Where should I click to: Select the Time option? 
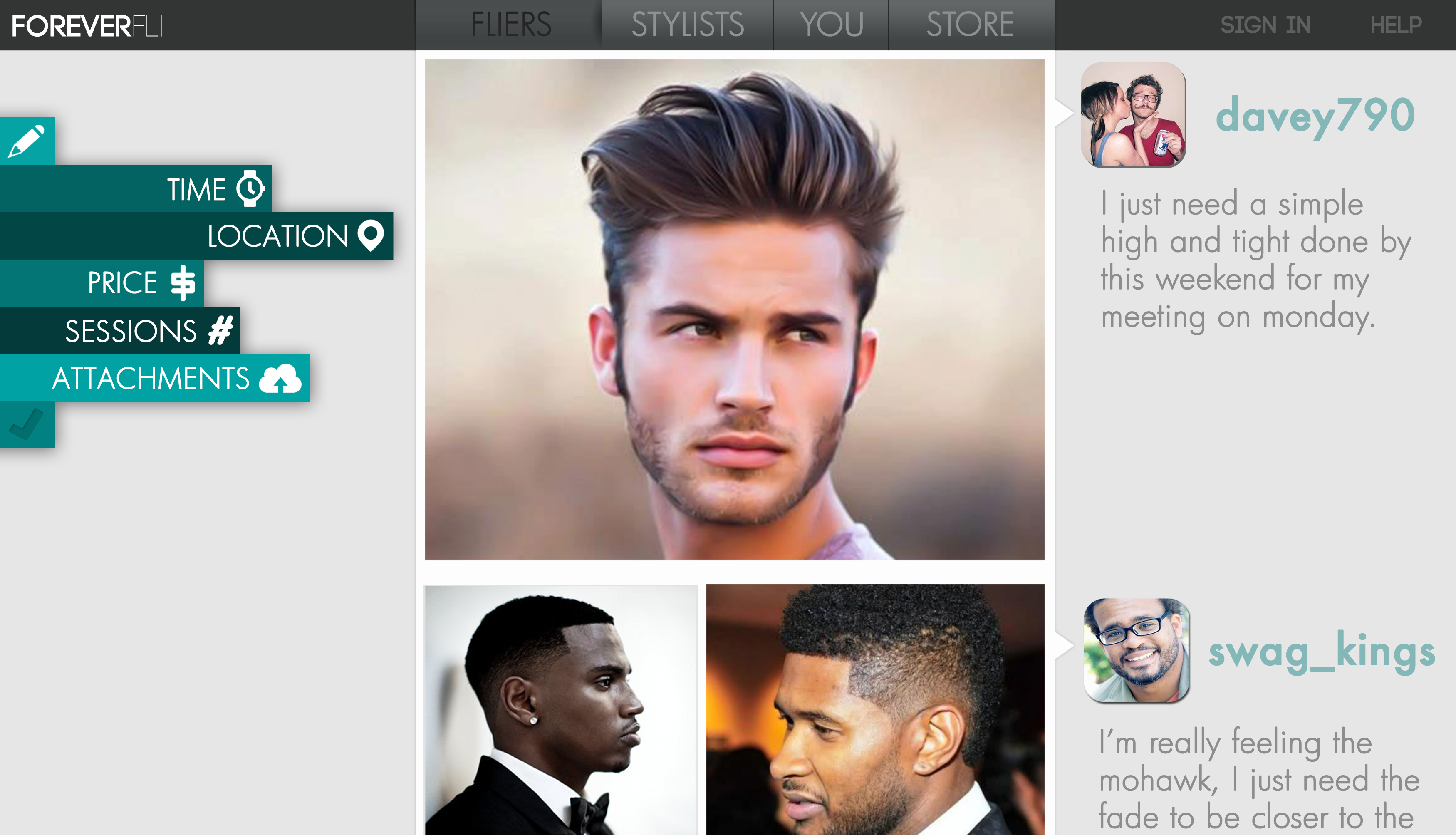(215, 189)
